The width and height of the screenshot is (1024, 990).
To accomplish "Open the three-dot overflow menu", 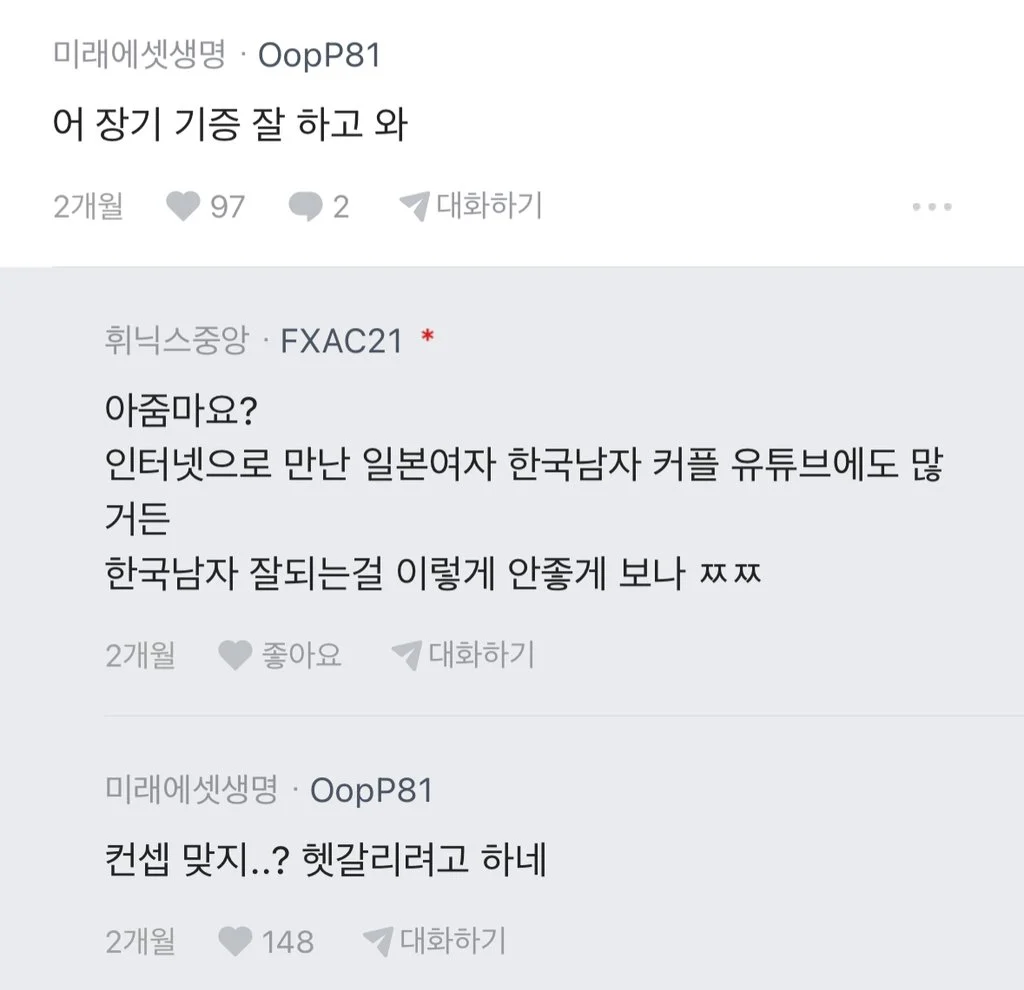I will 932,207.
